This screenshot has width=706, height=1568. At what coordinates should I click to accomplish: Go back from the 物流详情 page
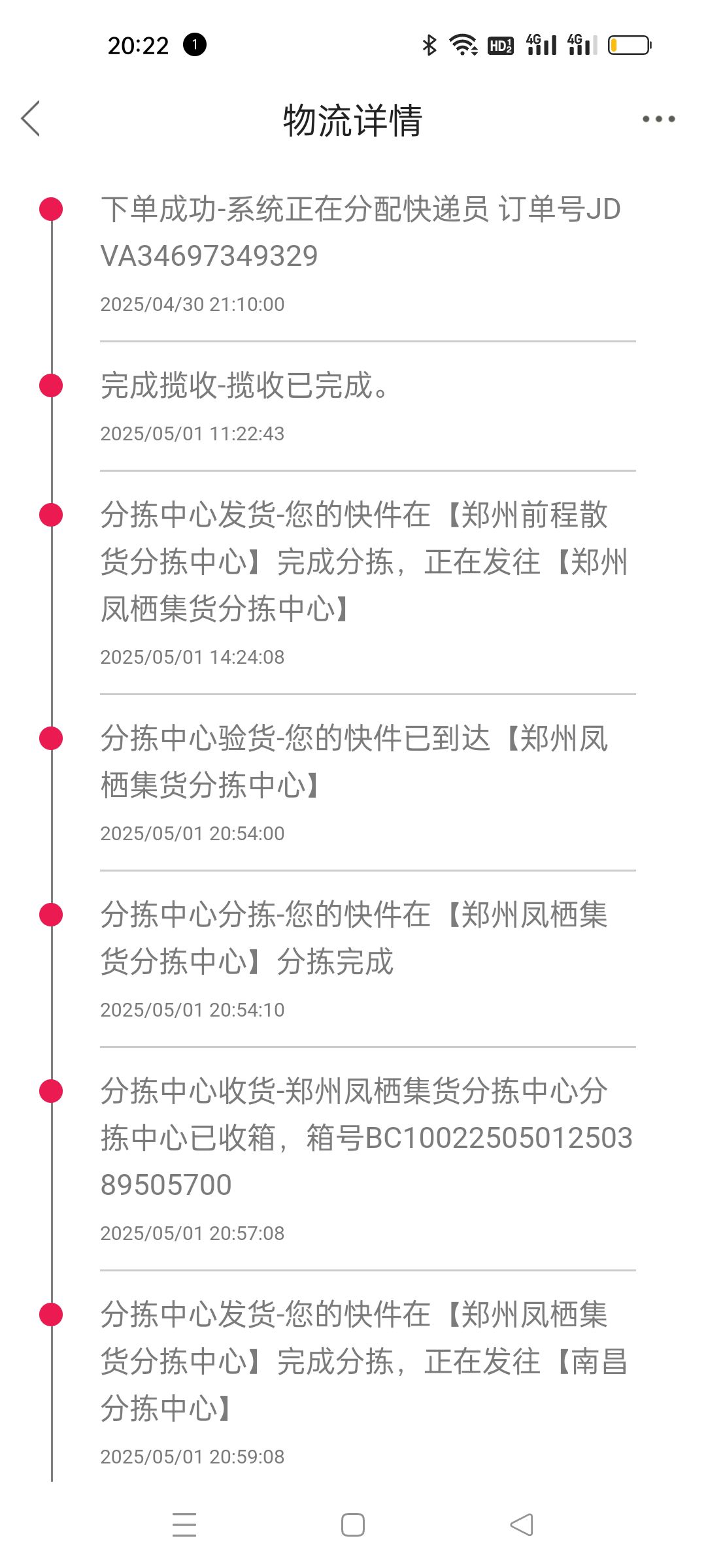pos(31,119)
